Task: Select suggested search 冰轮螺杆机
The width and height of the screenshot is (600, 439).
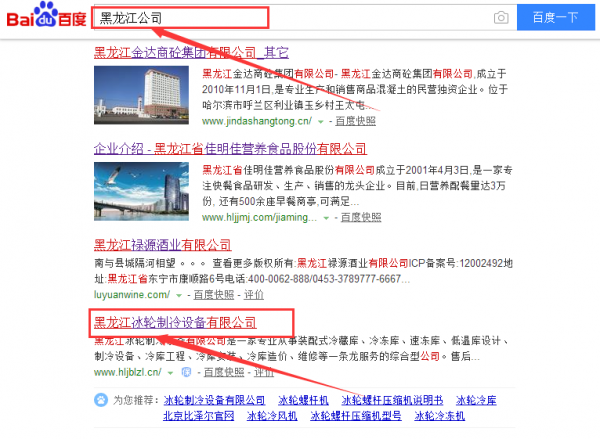Action: point(312,400)
